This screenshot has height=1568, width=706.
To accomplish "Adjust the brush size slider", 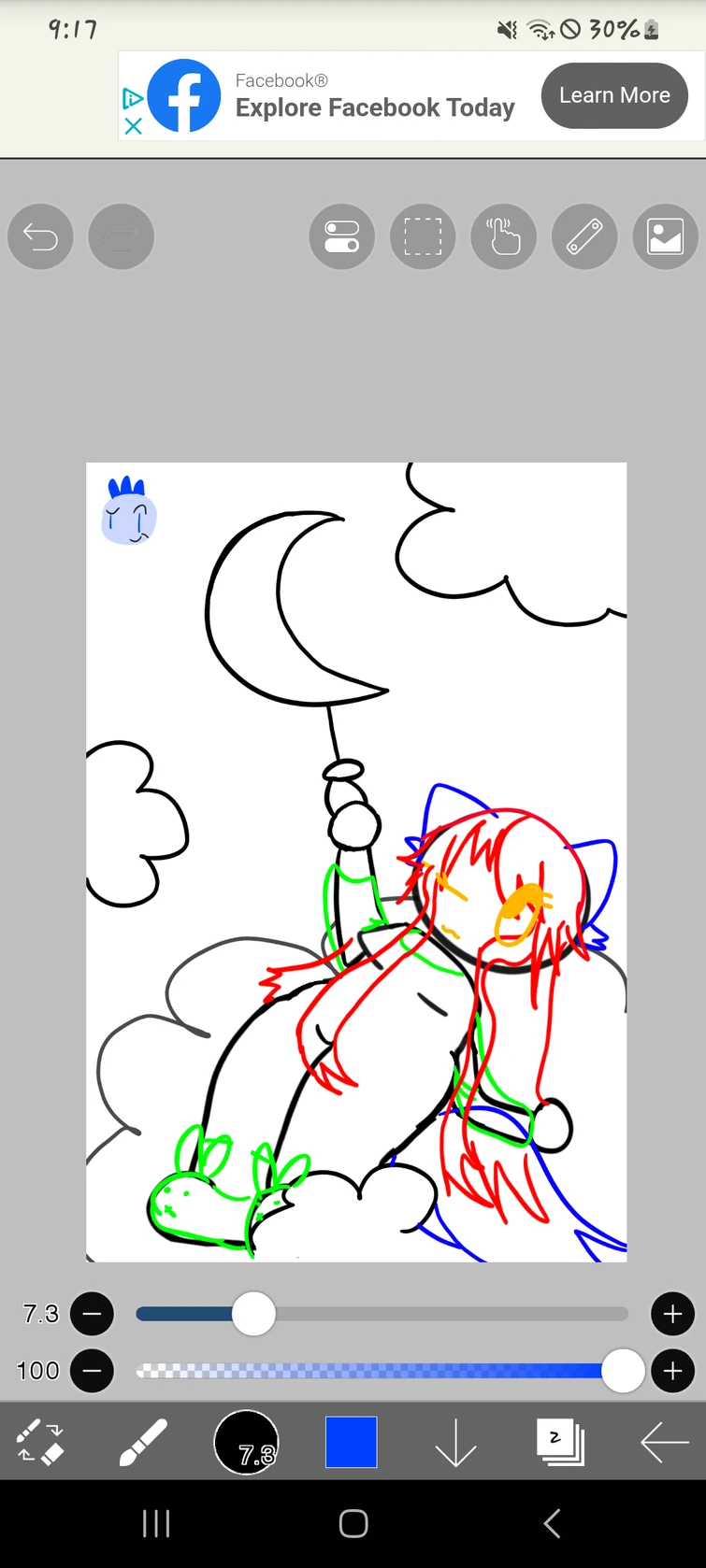I will (x=252, y=1313).
